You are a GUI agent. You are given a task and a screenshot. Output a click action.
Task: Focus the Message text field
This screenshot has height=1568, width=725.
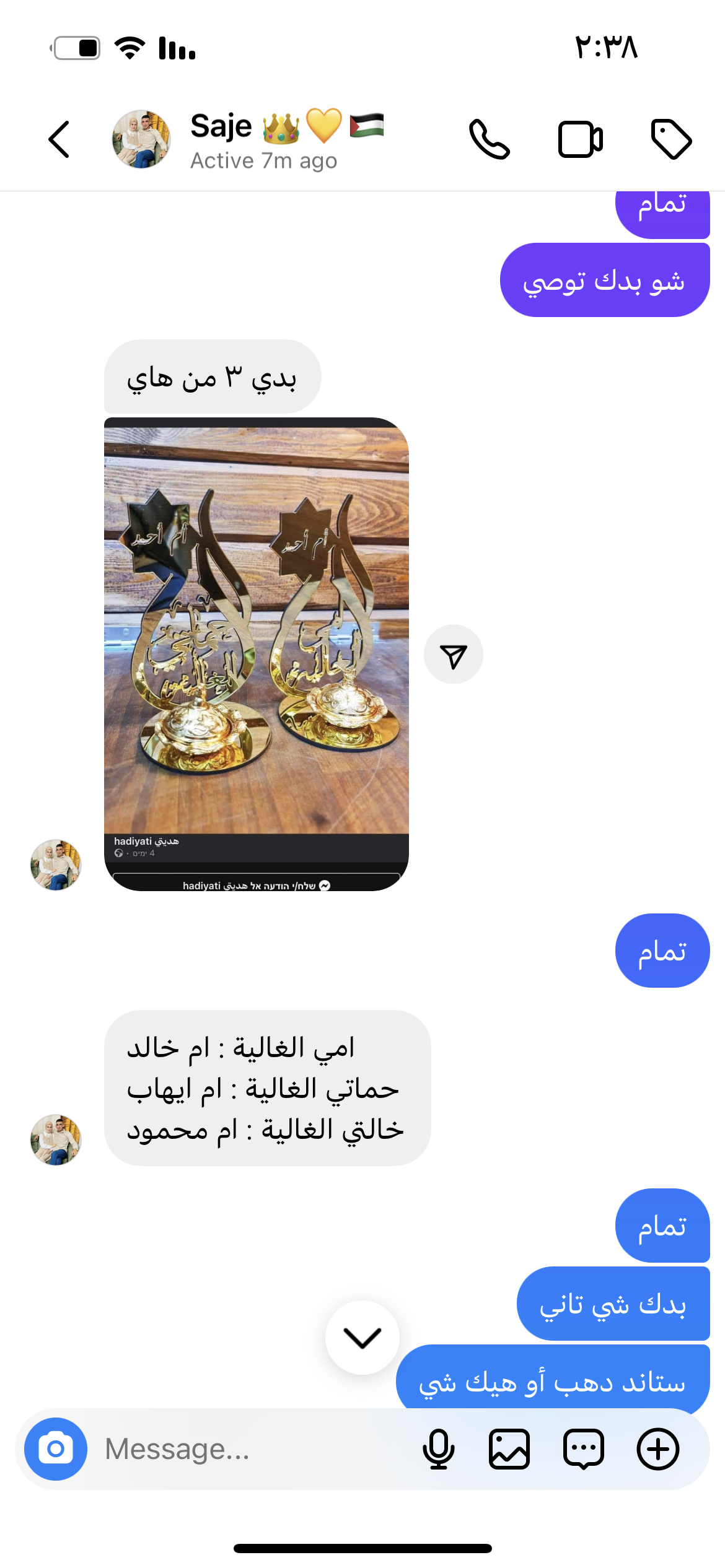pos(248,1449)
